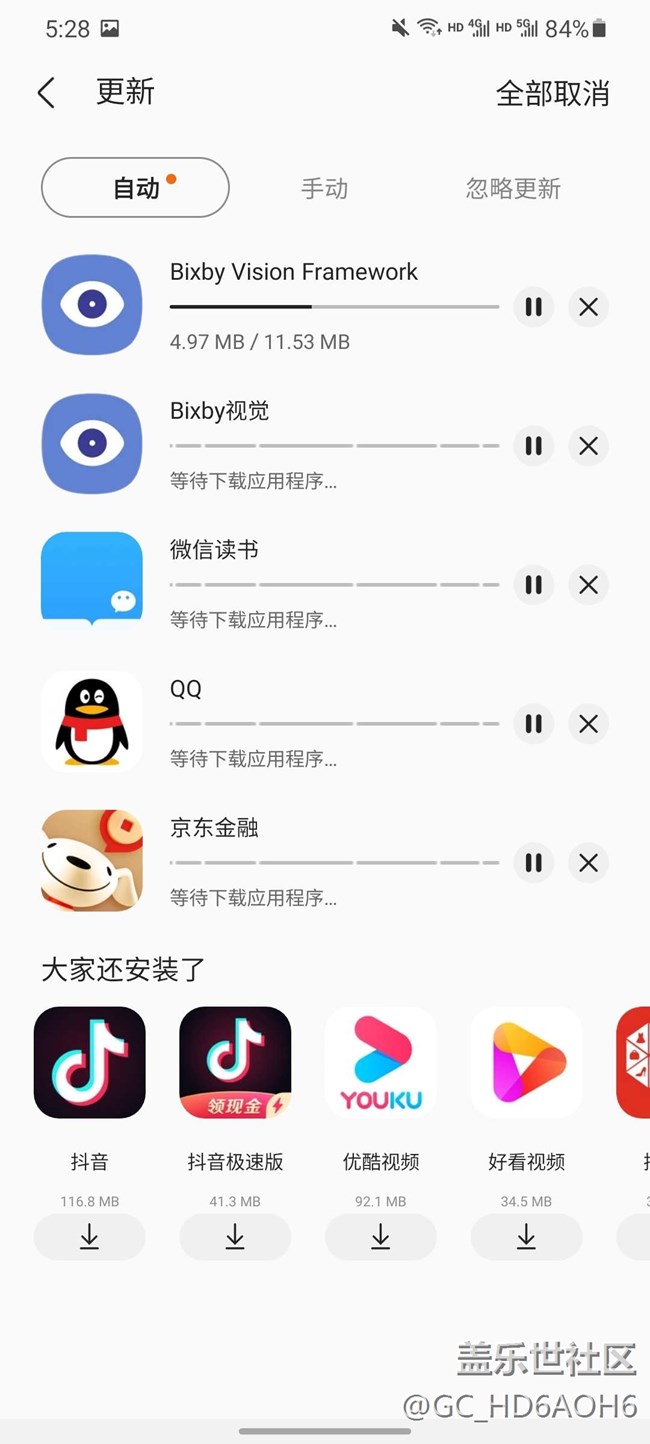Cancel the Bixby Vision Framework update
The image size is (650, 1444).
pos(588,307)
